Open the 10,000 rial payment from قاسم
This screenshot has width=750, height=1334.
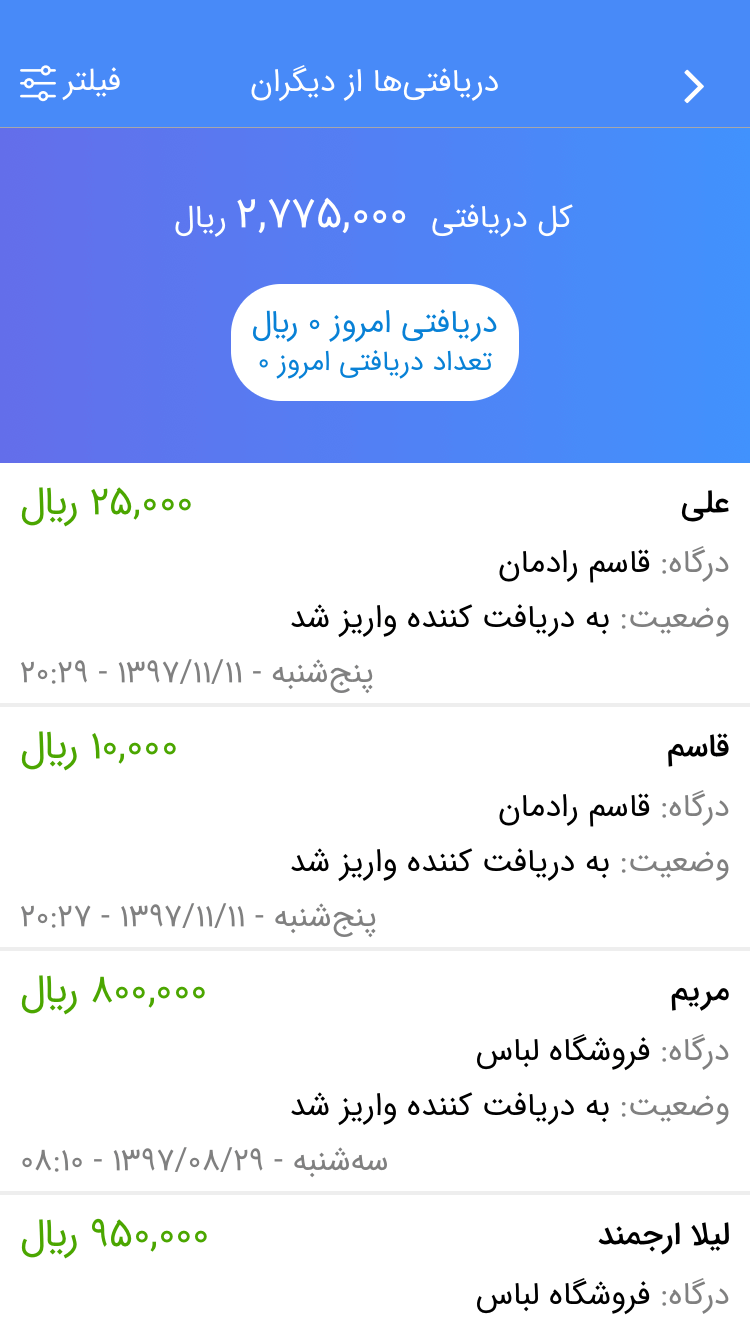click(x=375, y=828)
